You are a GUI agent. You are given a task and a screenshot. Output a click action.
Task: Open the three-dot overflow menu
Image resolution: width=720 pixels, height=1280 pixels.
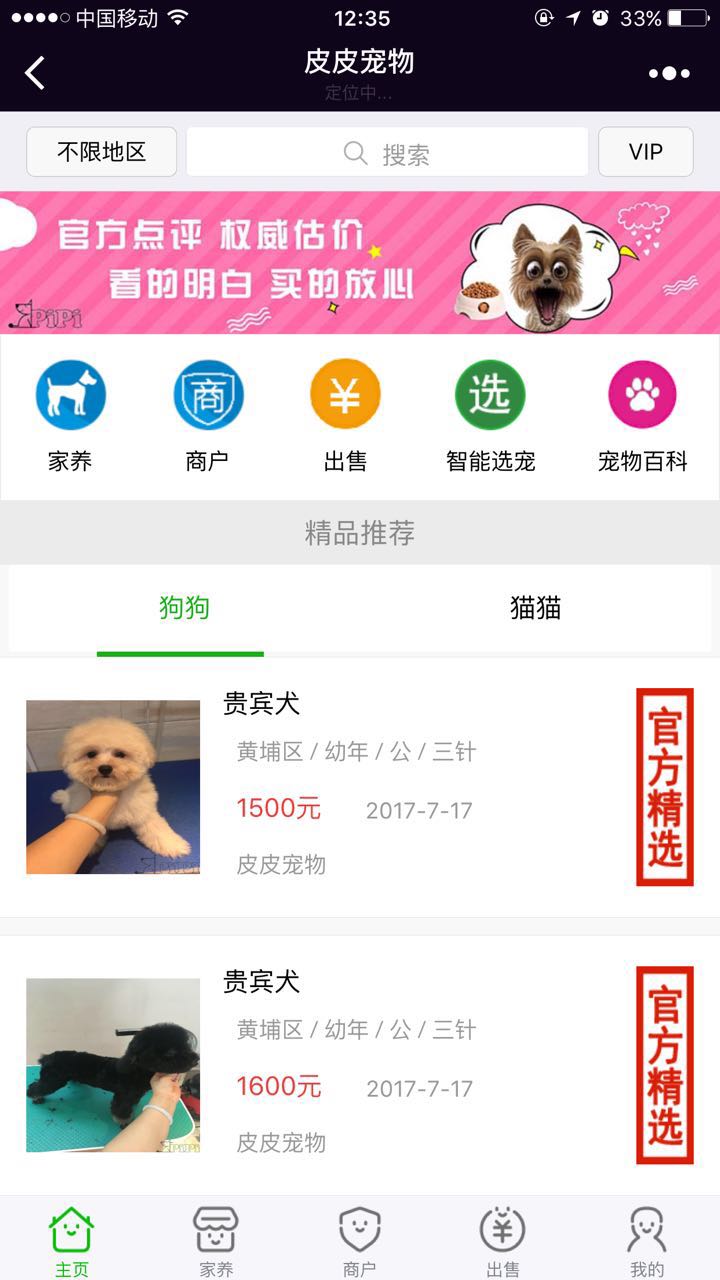pyautogui.click(x=669, y=73)
